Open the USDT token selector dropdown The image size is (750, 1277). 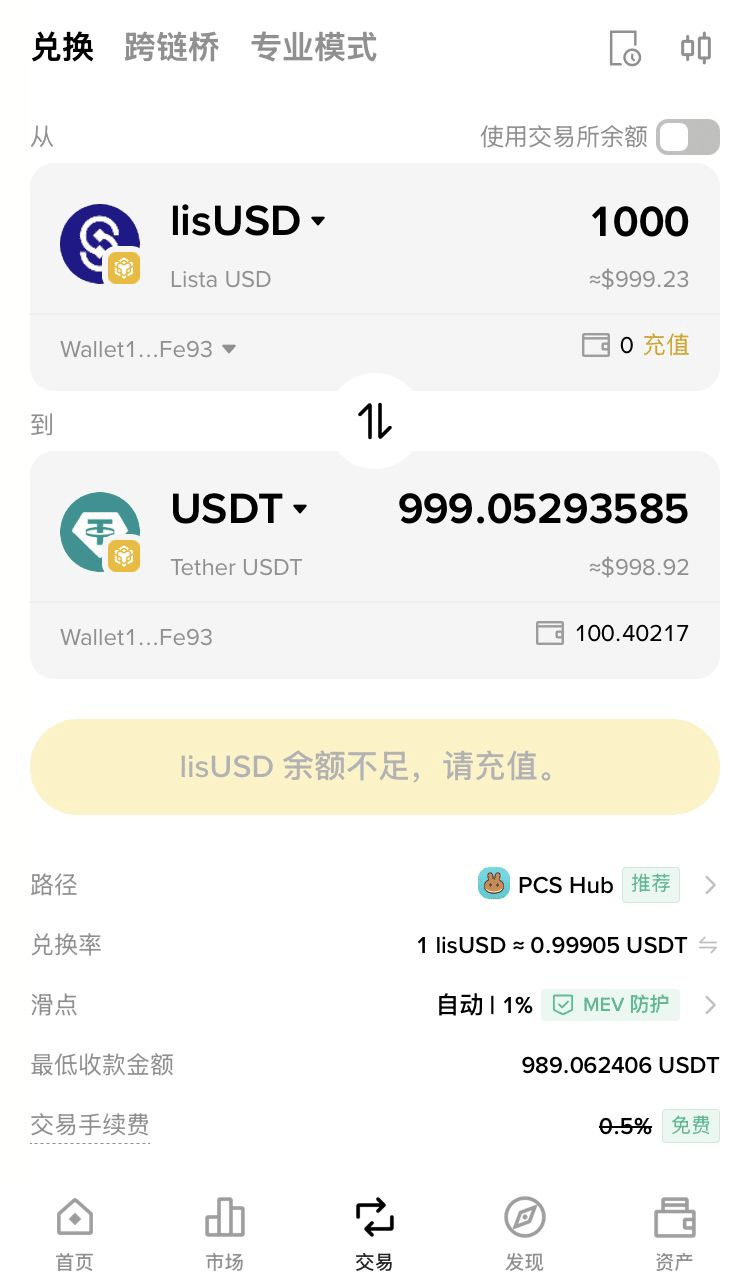pyautogui.click(x=300, y=508)
